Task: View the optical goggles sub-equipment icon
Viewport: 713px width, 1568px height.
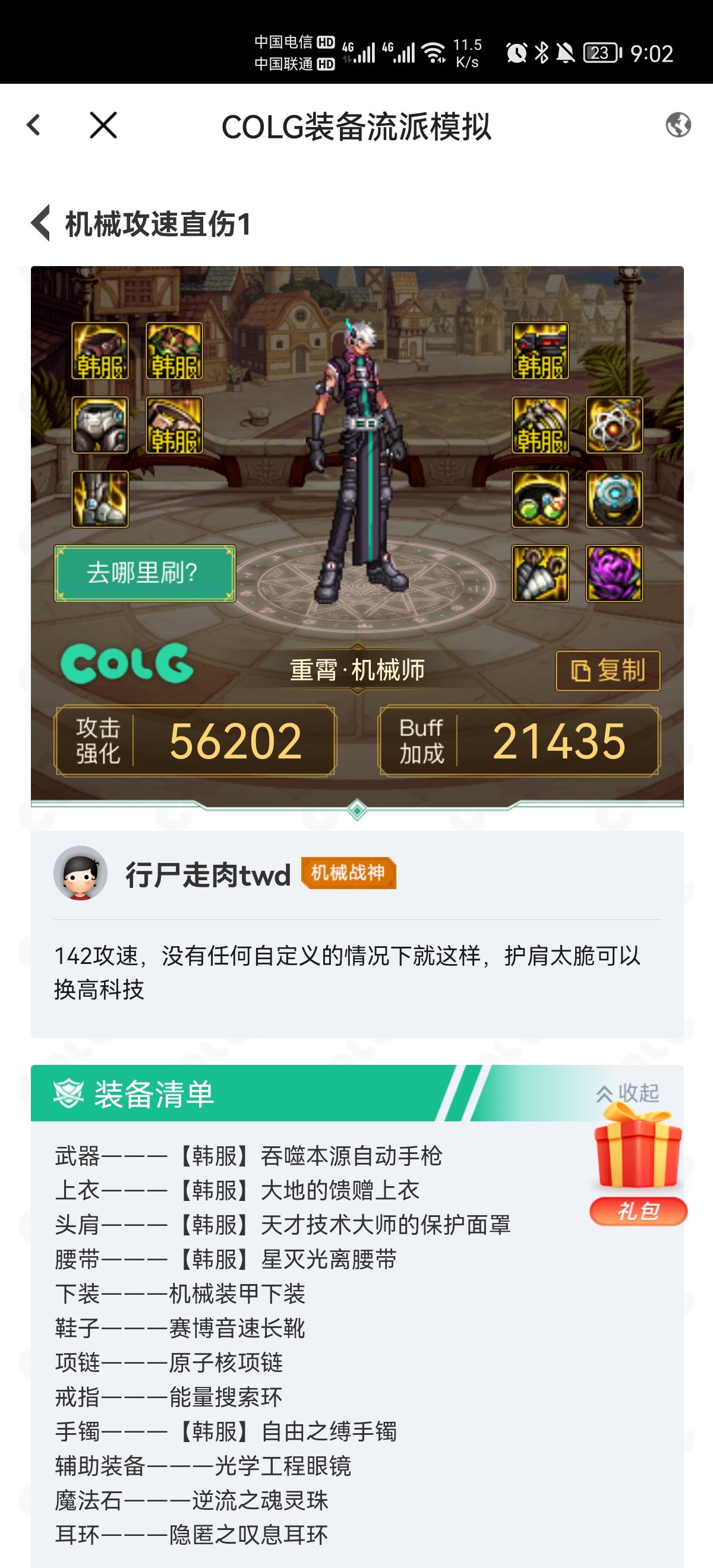Action: 540,499
